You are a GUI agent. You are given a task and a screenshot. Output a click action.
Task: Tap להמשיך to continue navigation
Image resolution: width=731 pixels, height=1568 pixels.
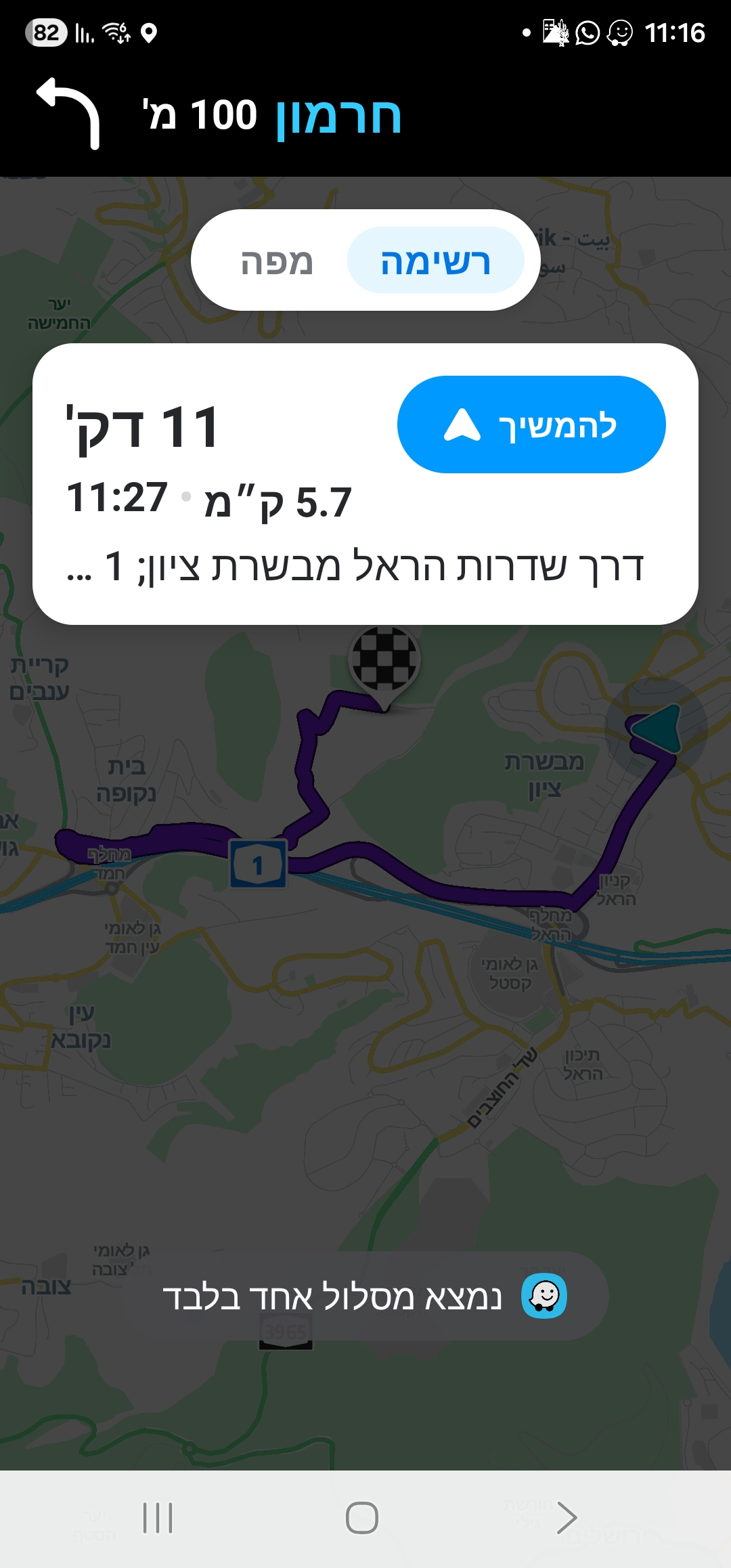(x=531, y=424)
